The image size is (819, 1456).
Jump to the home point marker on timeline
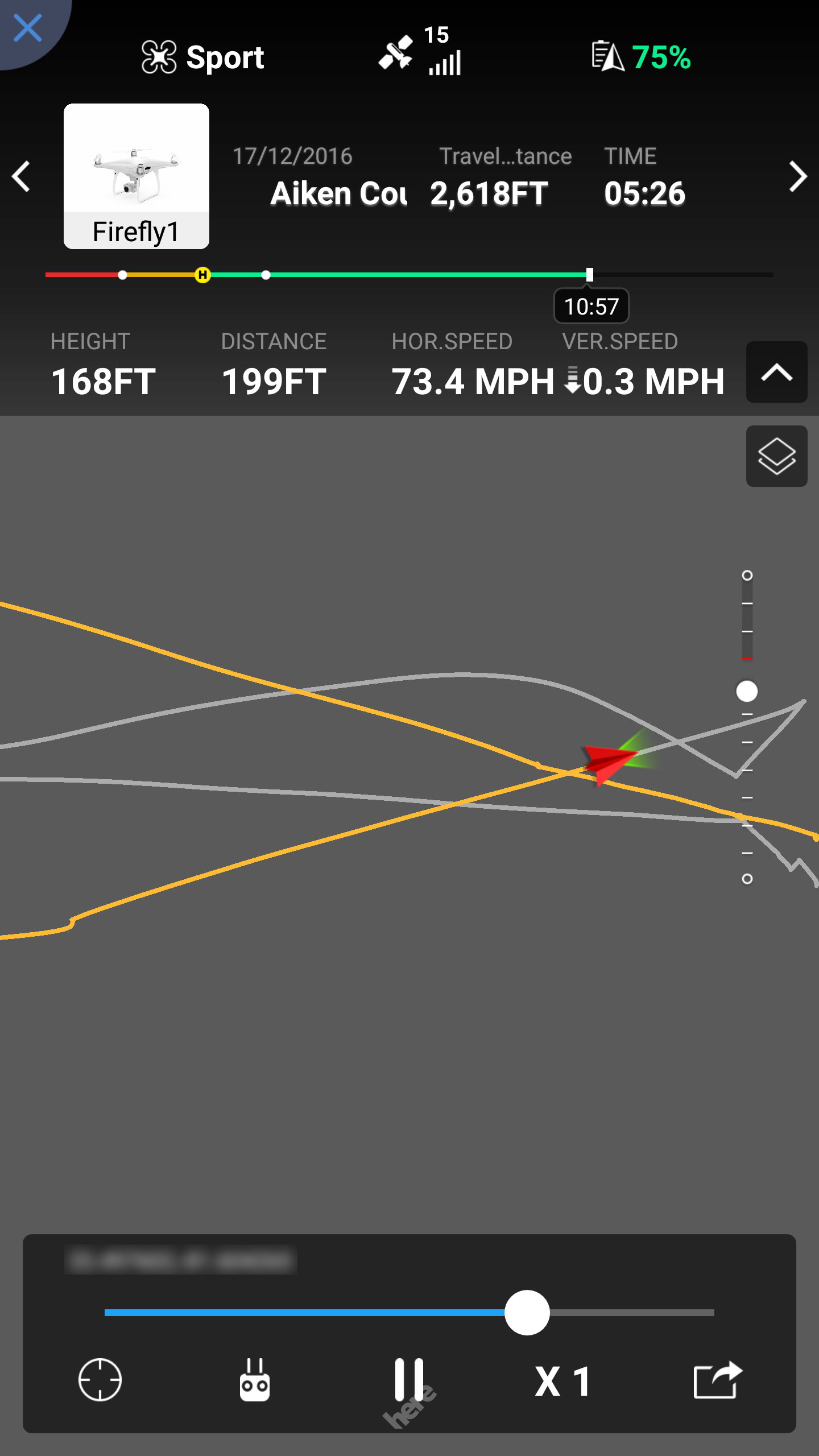202,275
